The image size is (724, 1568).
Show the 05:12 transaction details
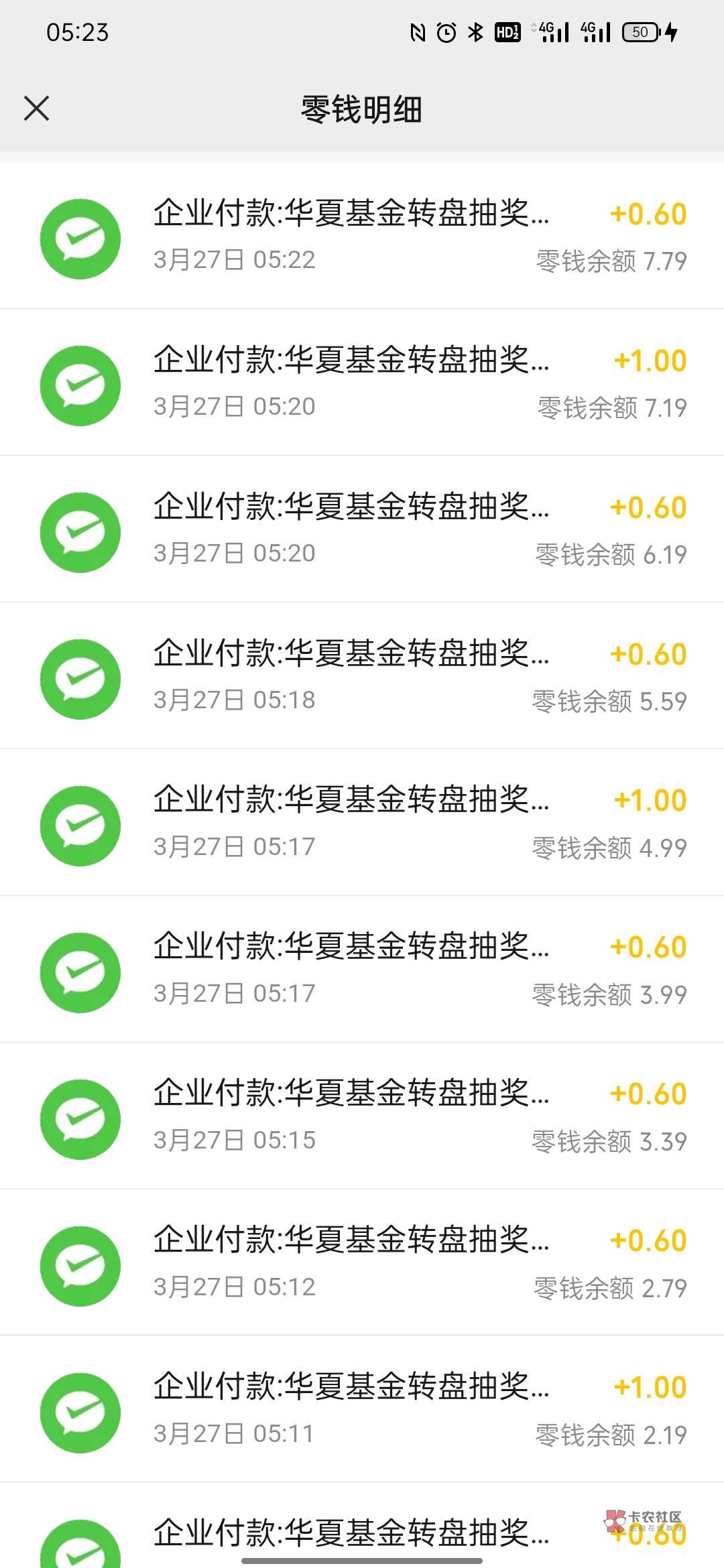[x=362, y=1263]
